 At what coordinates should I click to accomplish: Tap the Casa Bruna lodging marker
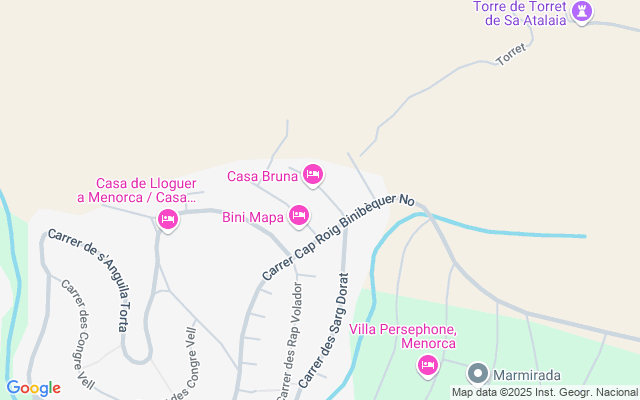coord(312,175)
